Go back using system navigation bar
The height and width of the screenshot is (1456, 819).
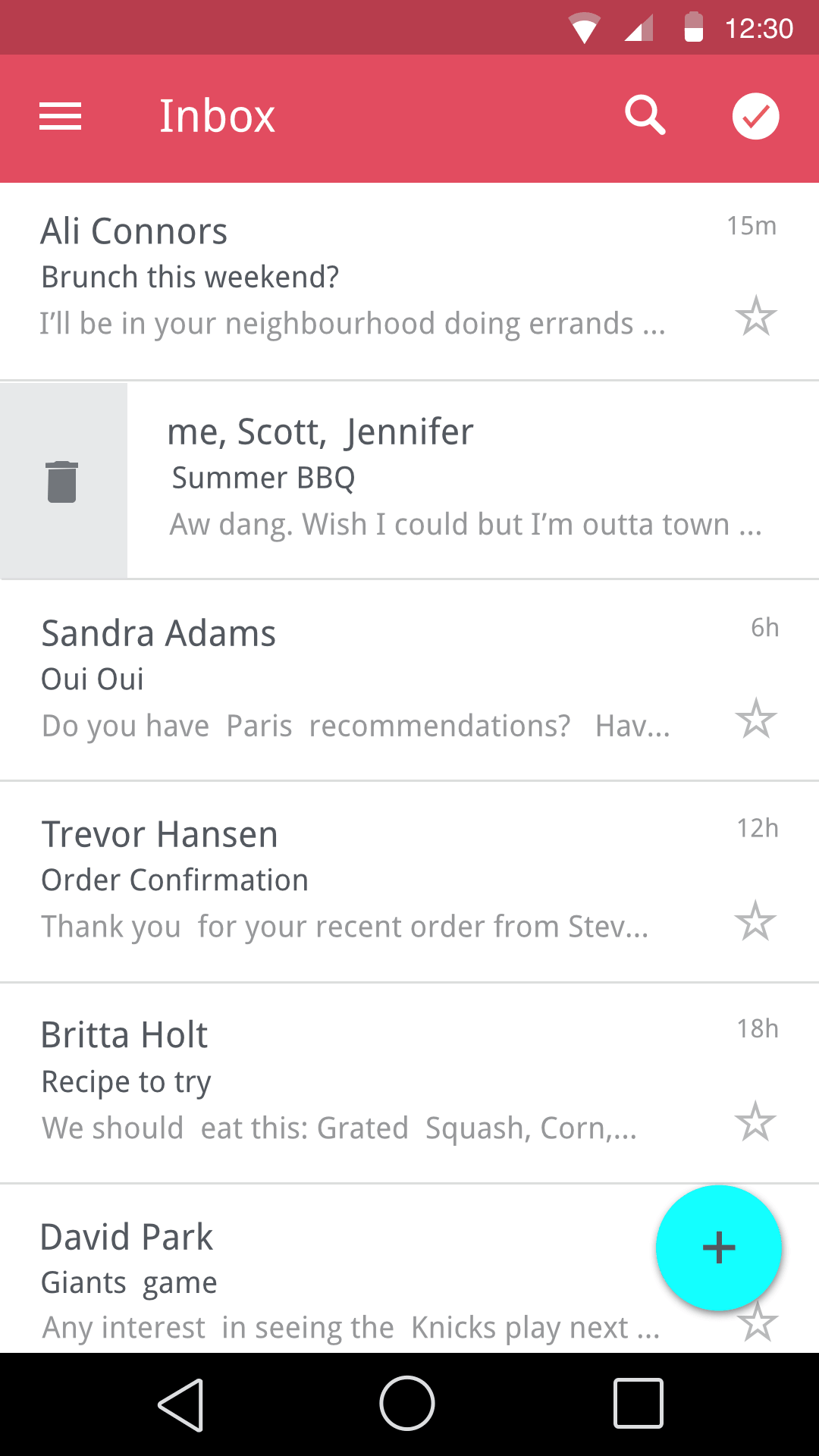click(x=181, y=1404)
